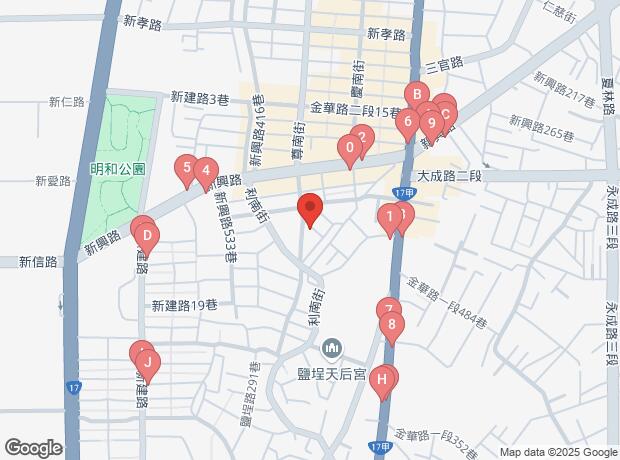
Task: Open the marker labeled H
Action: point(380,381)
